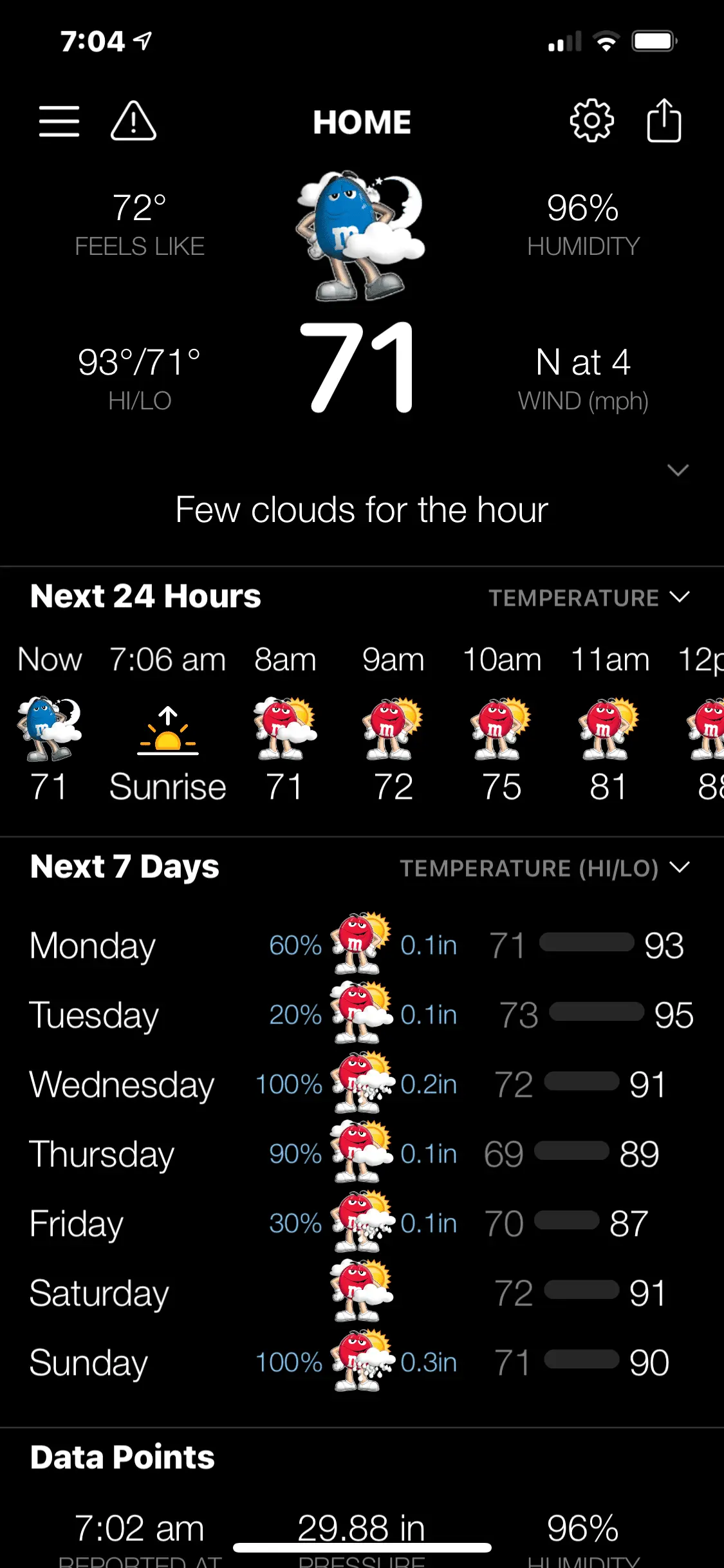Tap the Friday forecast row

tap(362, 1224)
